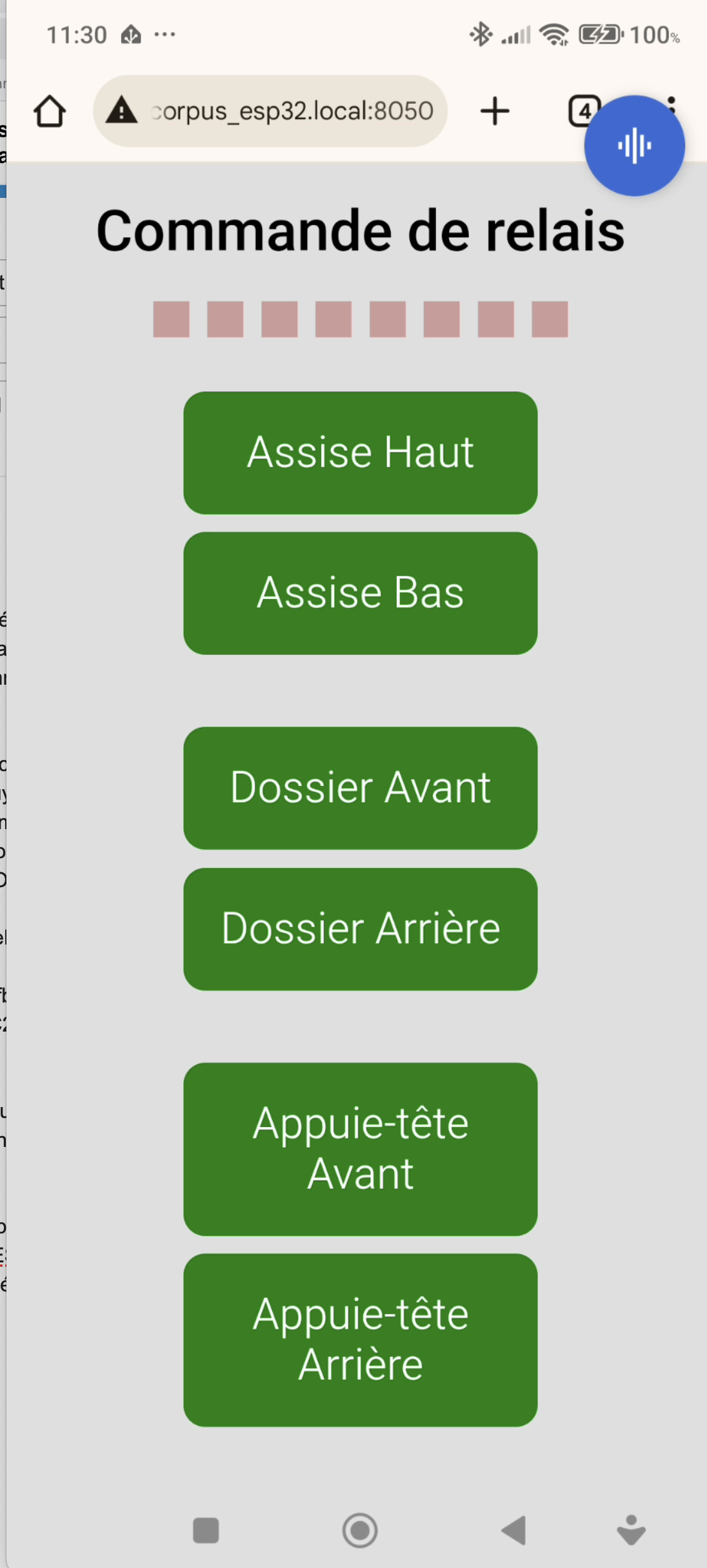Select the Dossier Avant button
This screenshot has width=707, height=1568.
(x=360, y=788)
